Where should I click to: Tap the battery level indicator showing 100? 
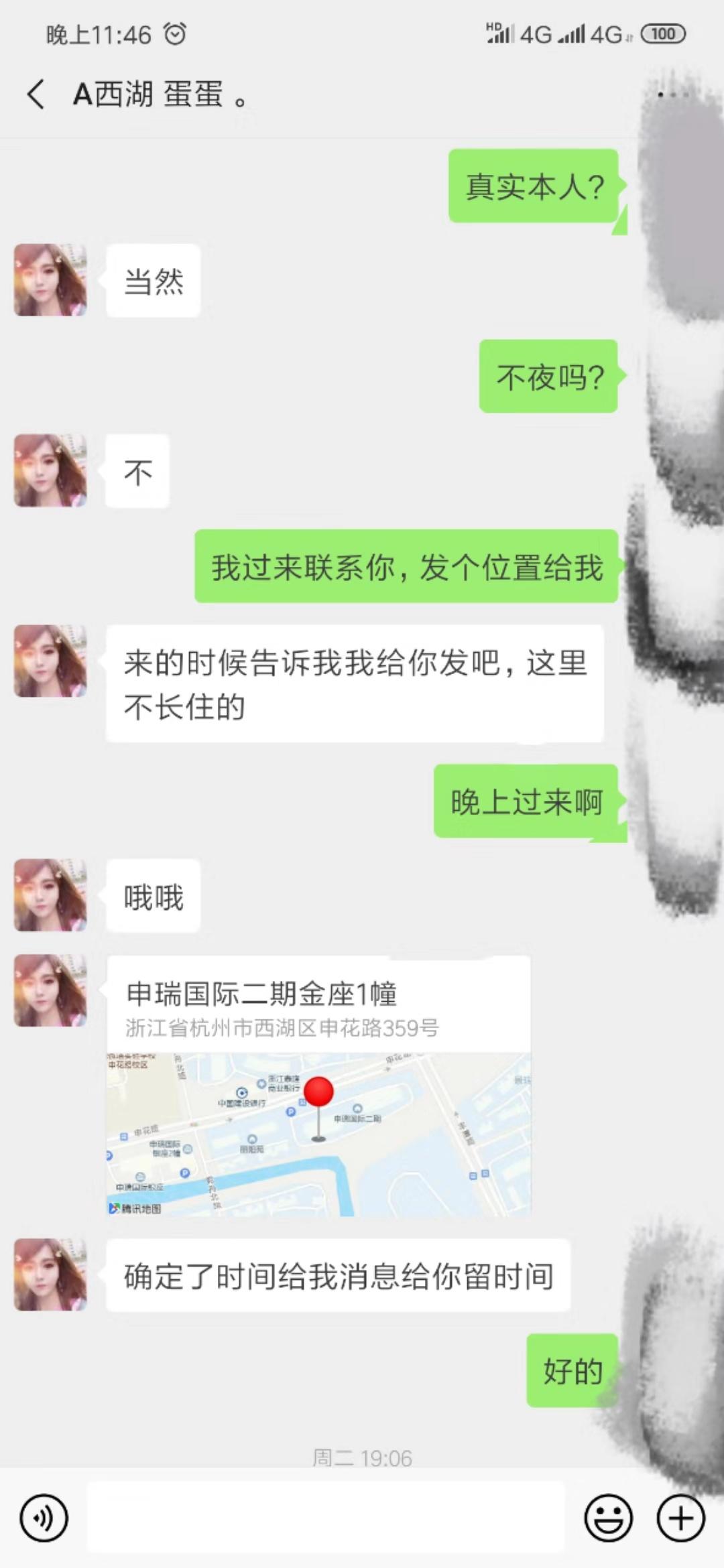pyautogui.click(x=663, y=34)
